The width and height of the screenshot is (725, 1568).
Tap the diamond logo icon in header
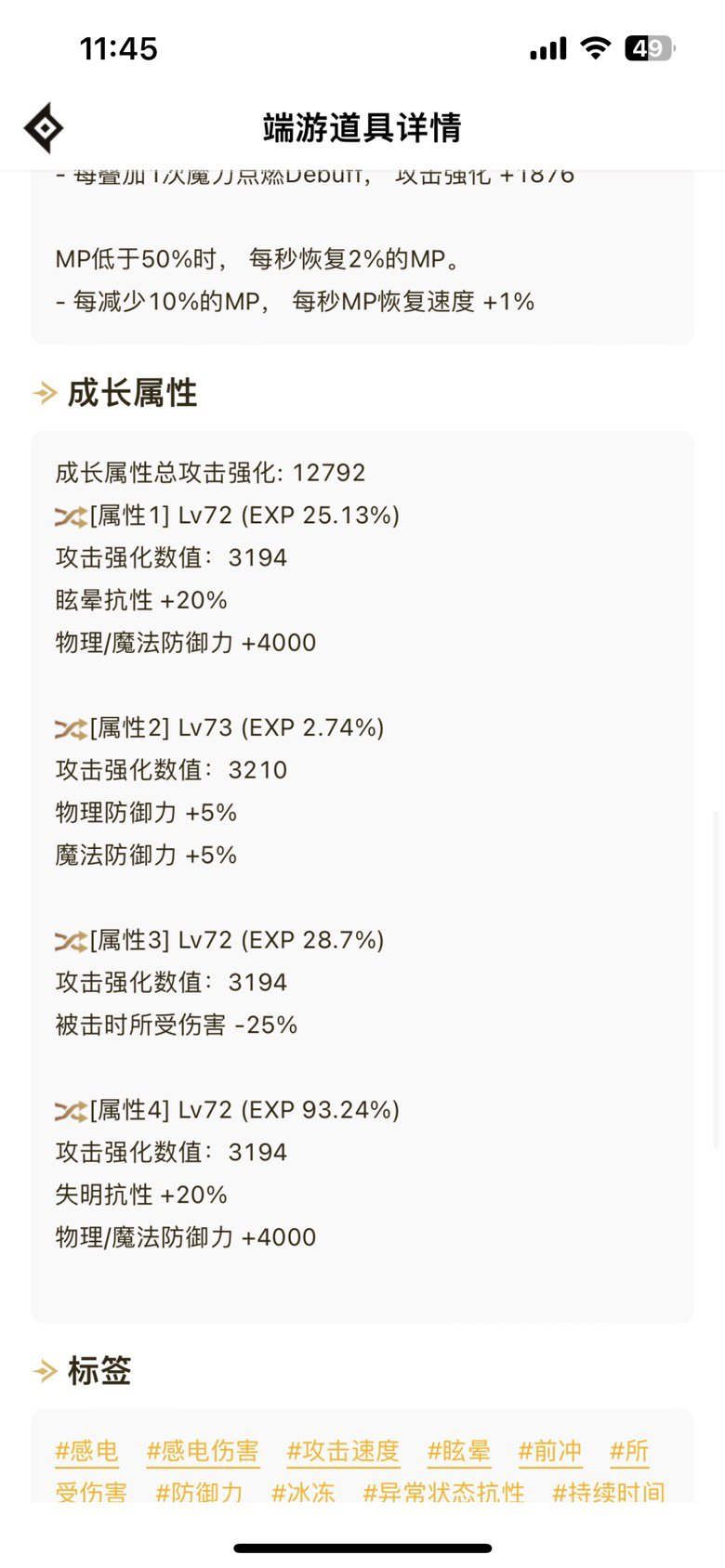click(x=44, y=128)
